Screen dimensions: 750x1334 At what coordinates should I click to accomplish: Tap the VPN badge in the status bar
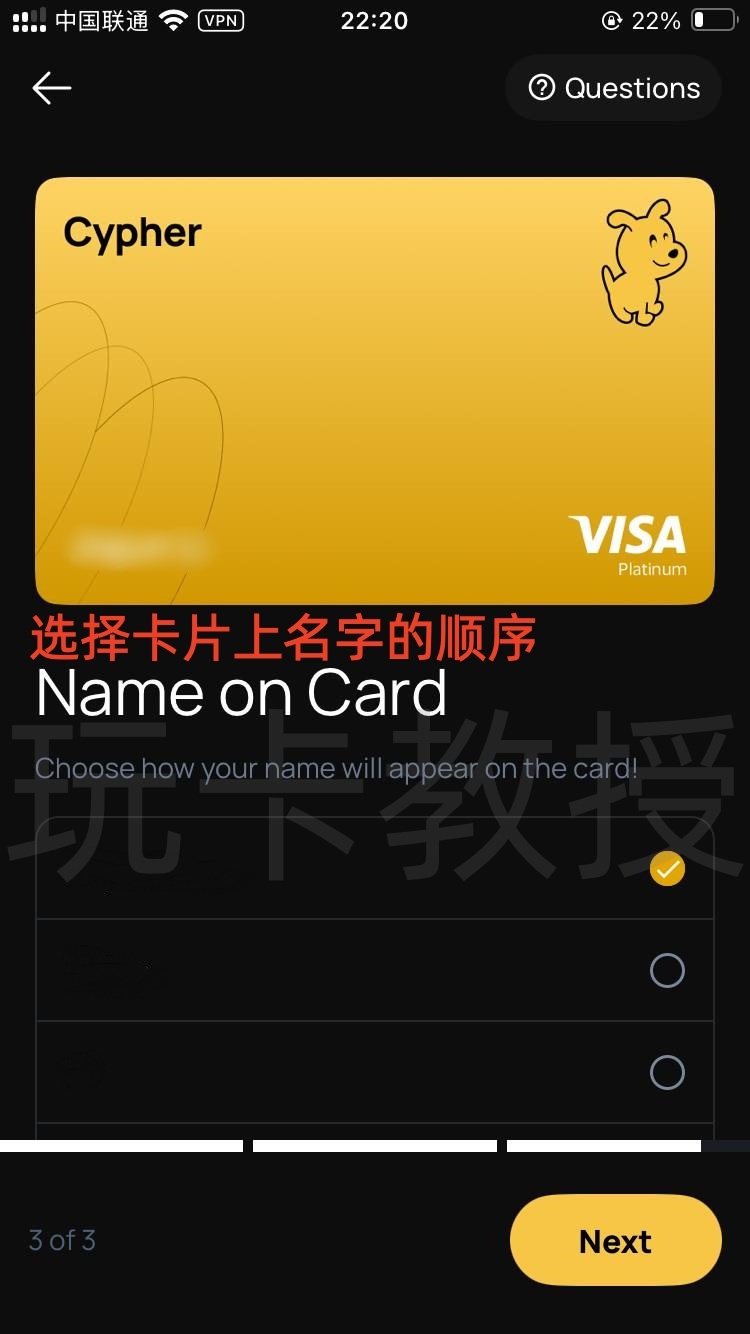(x=220, y=20)
